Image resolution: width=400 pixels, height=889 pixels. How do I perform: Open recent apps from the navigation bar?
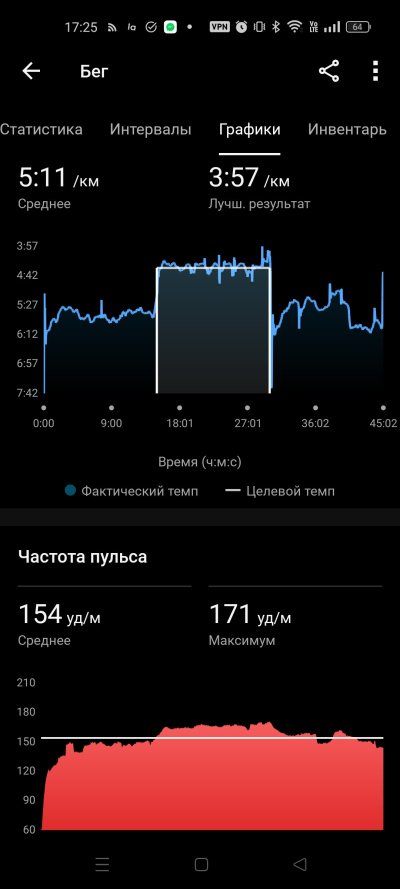tap(102, 864)
